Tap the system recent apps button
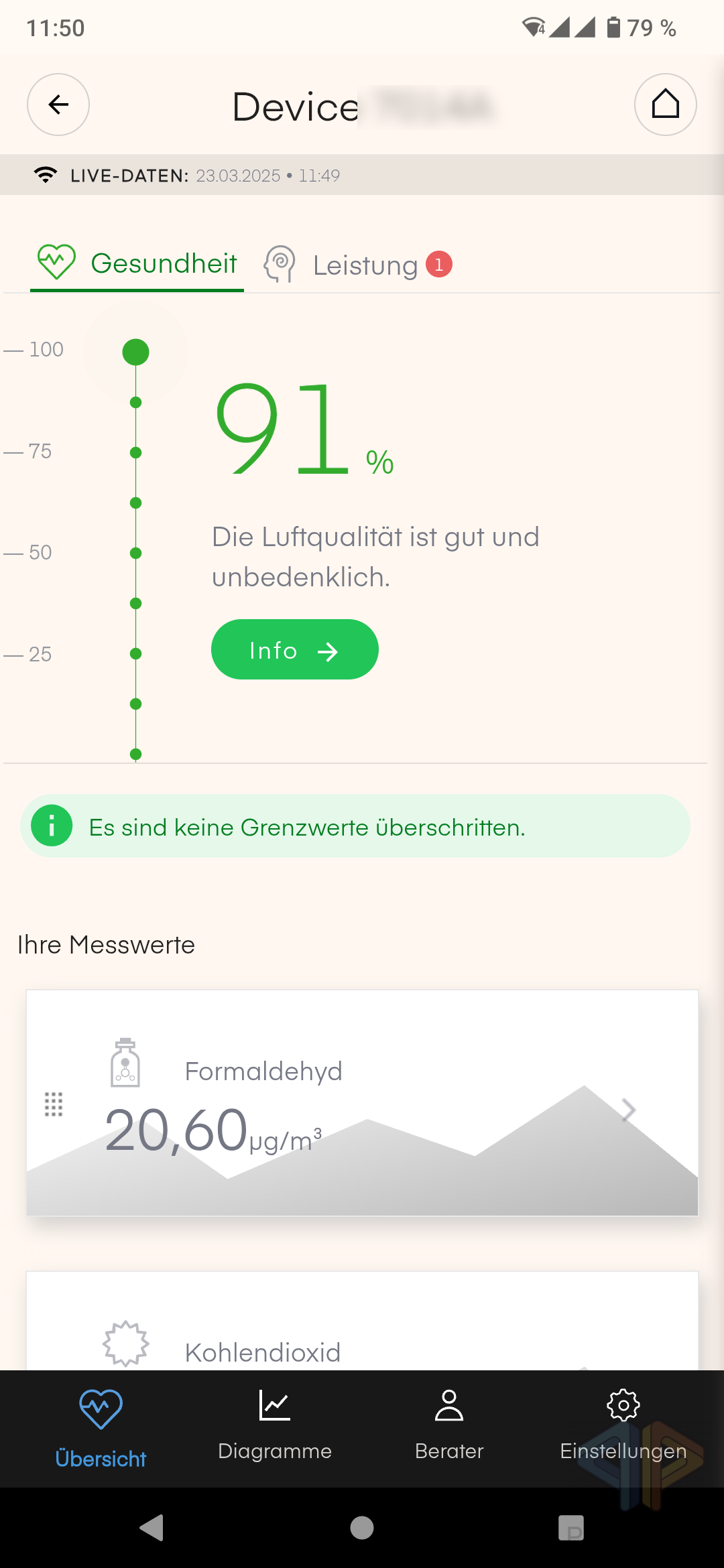 [571, 1528]
